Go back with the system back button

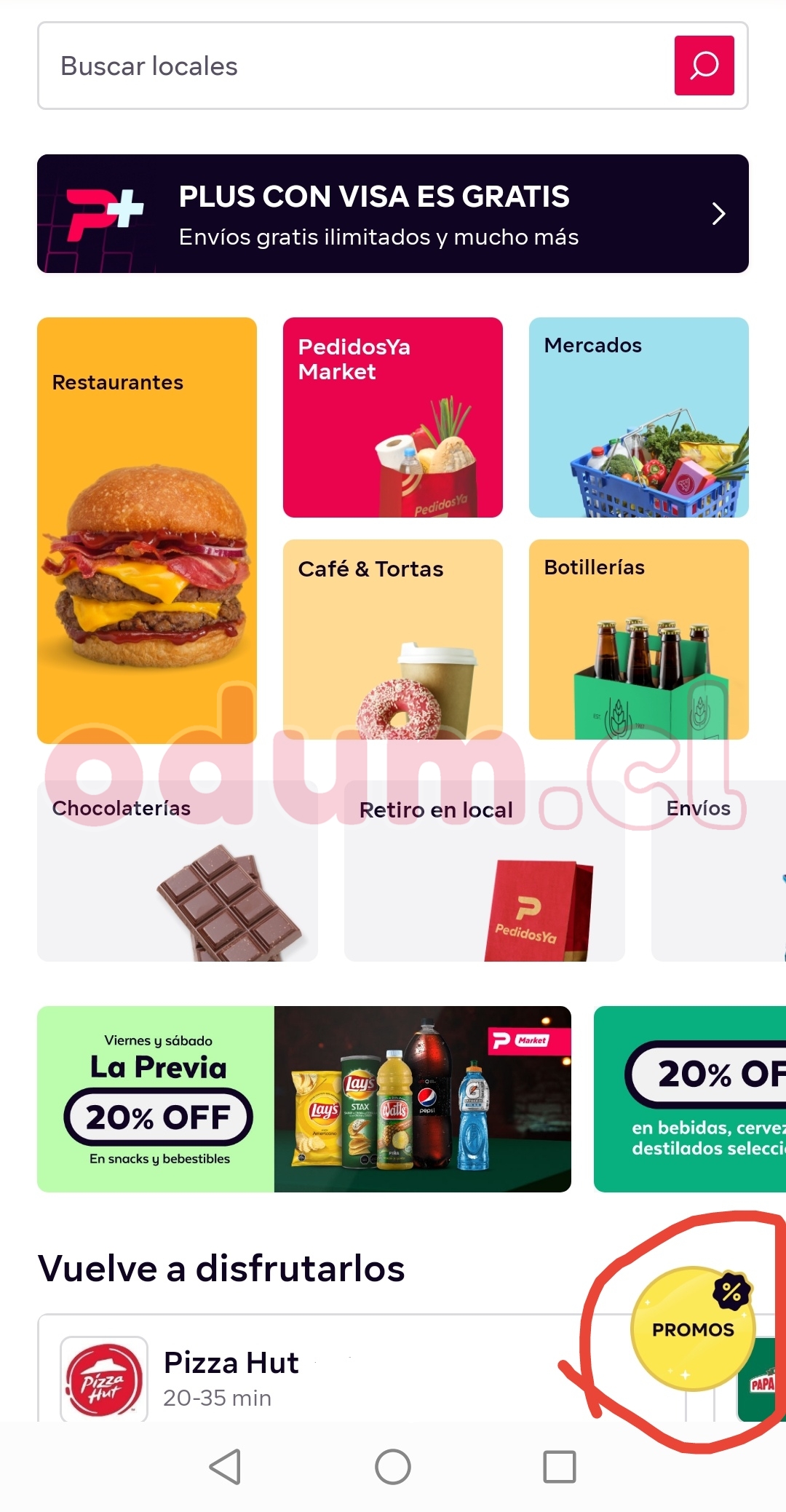225,1467
